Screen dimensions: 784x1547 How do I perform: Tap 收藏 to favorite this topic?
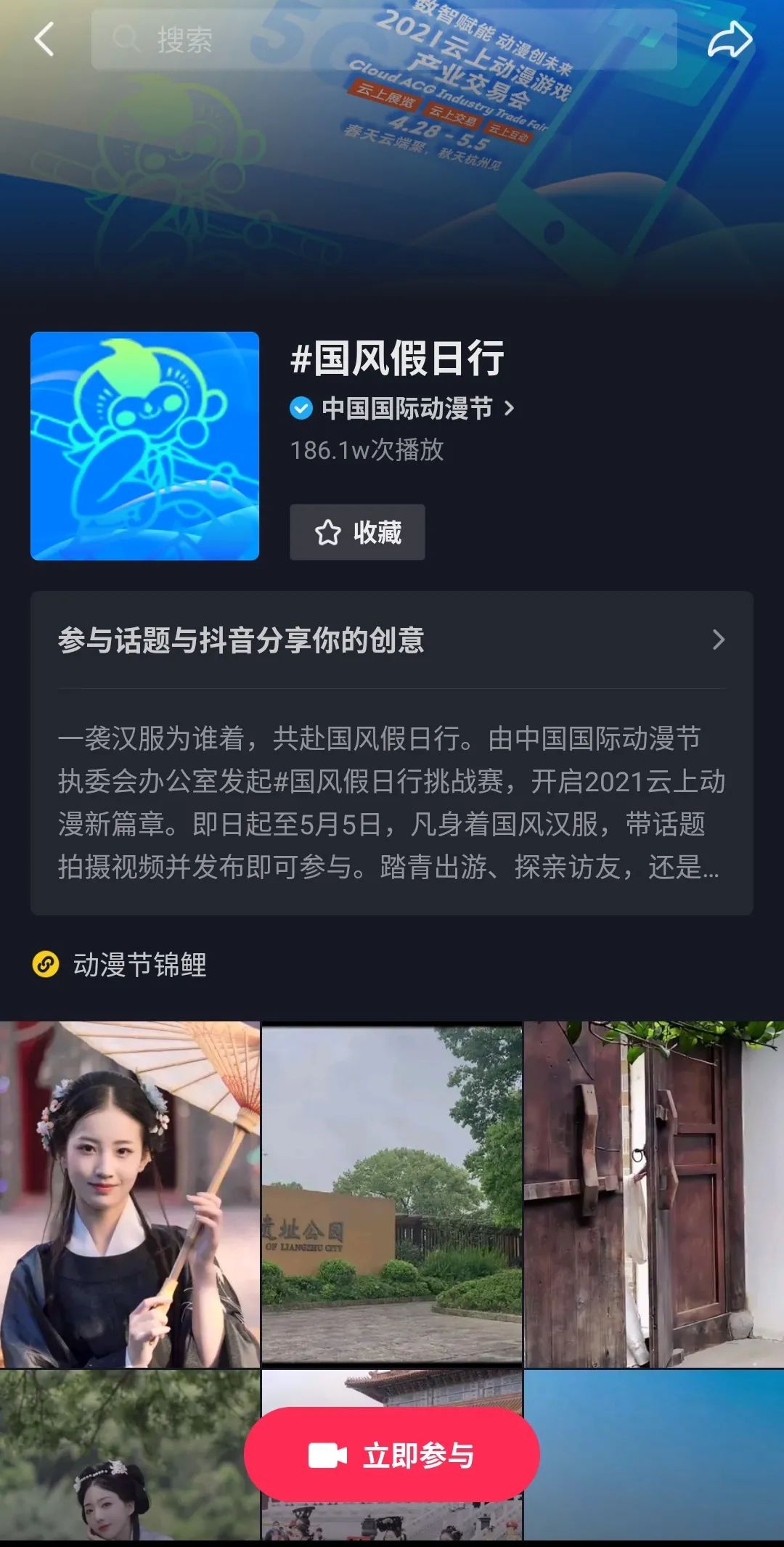tap(357, 532)
